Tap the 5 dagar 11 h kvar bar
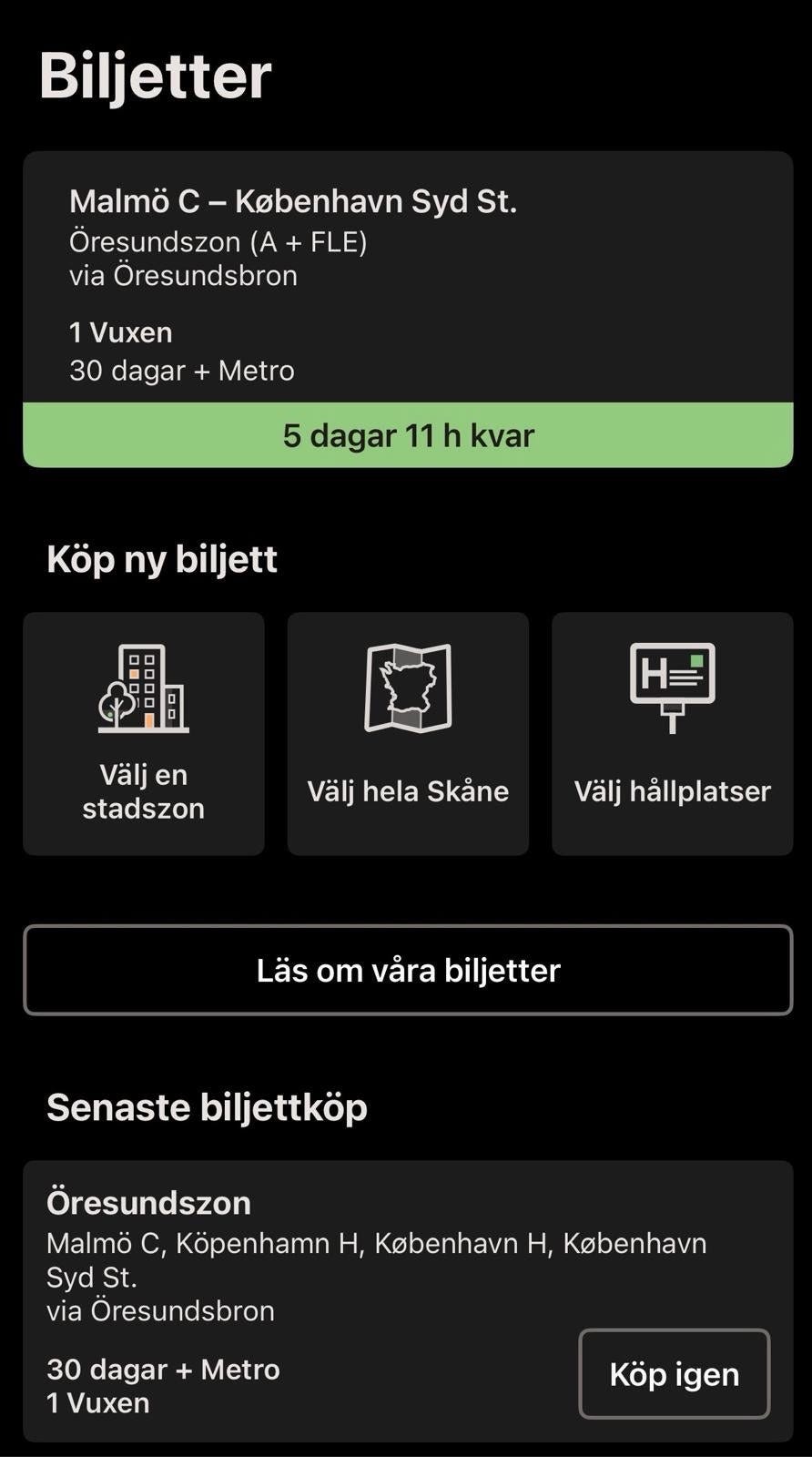This screenshot has height=1457, width=812. click(406, 435)
